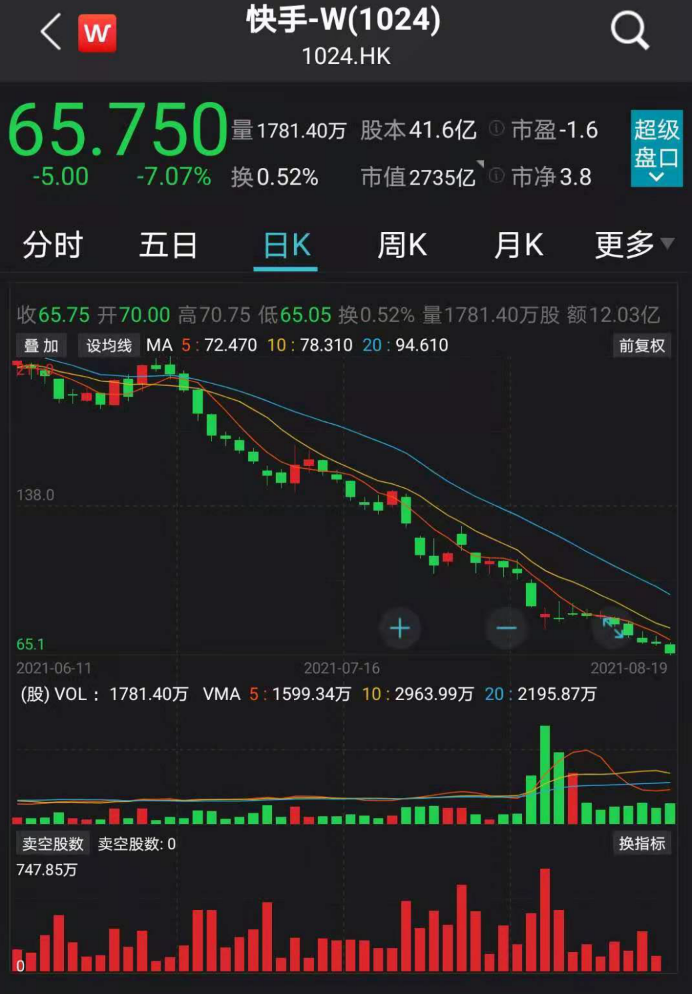This screenshot has width=693, height=995.
Task: Expand the 超级盘口 panel
Action: pyautogui.click(x=656, y=148)
